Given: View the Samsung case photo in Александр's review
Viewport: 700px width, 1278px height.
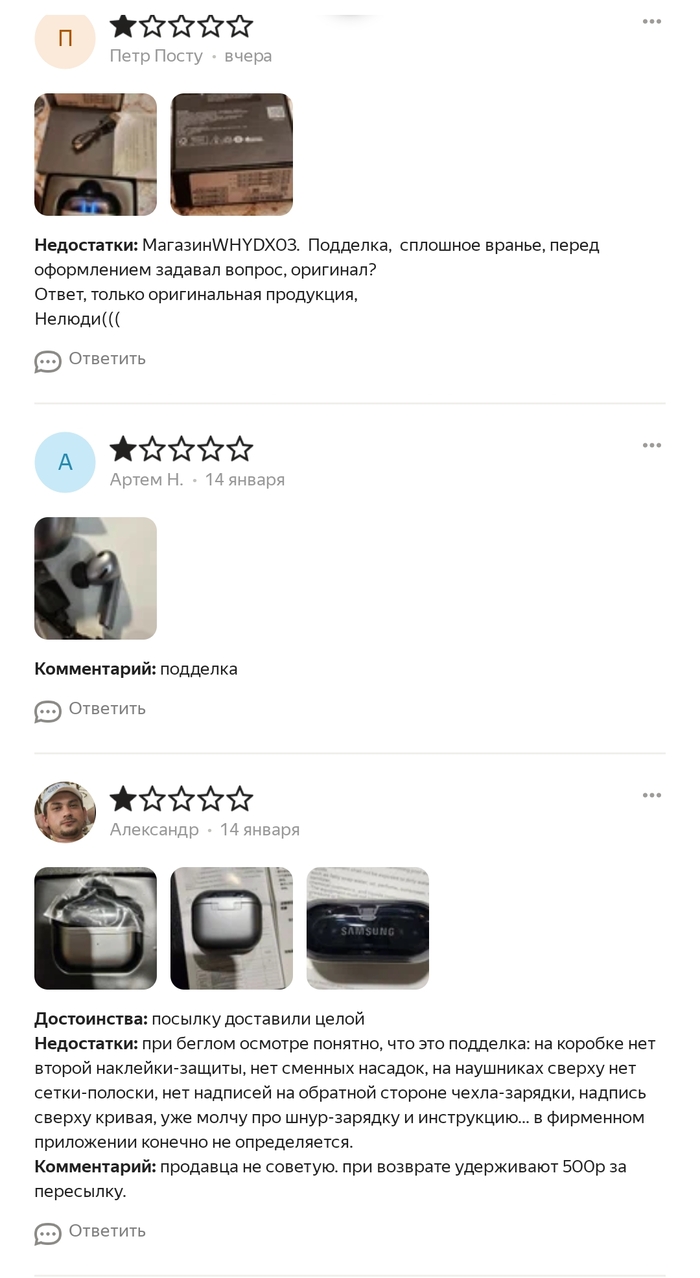Looking at the screenshot, I should [368, 928].
